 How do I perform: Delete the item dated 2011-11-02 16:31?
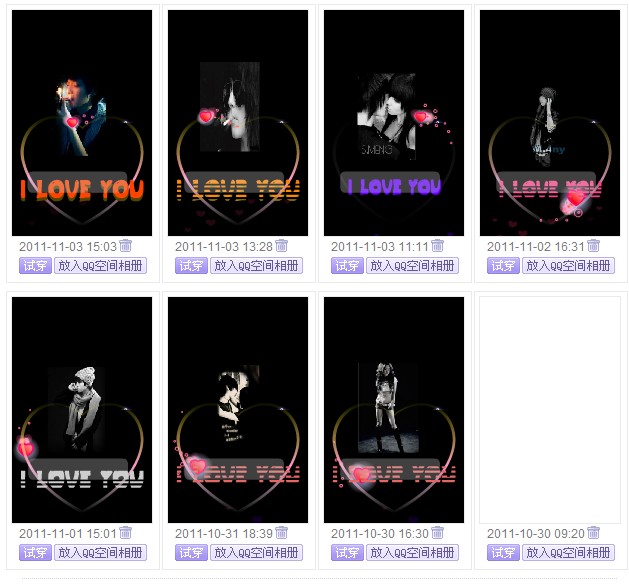(x=594, y=246)
